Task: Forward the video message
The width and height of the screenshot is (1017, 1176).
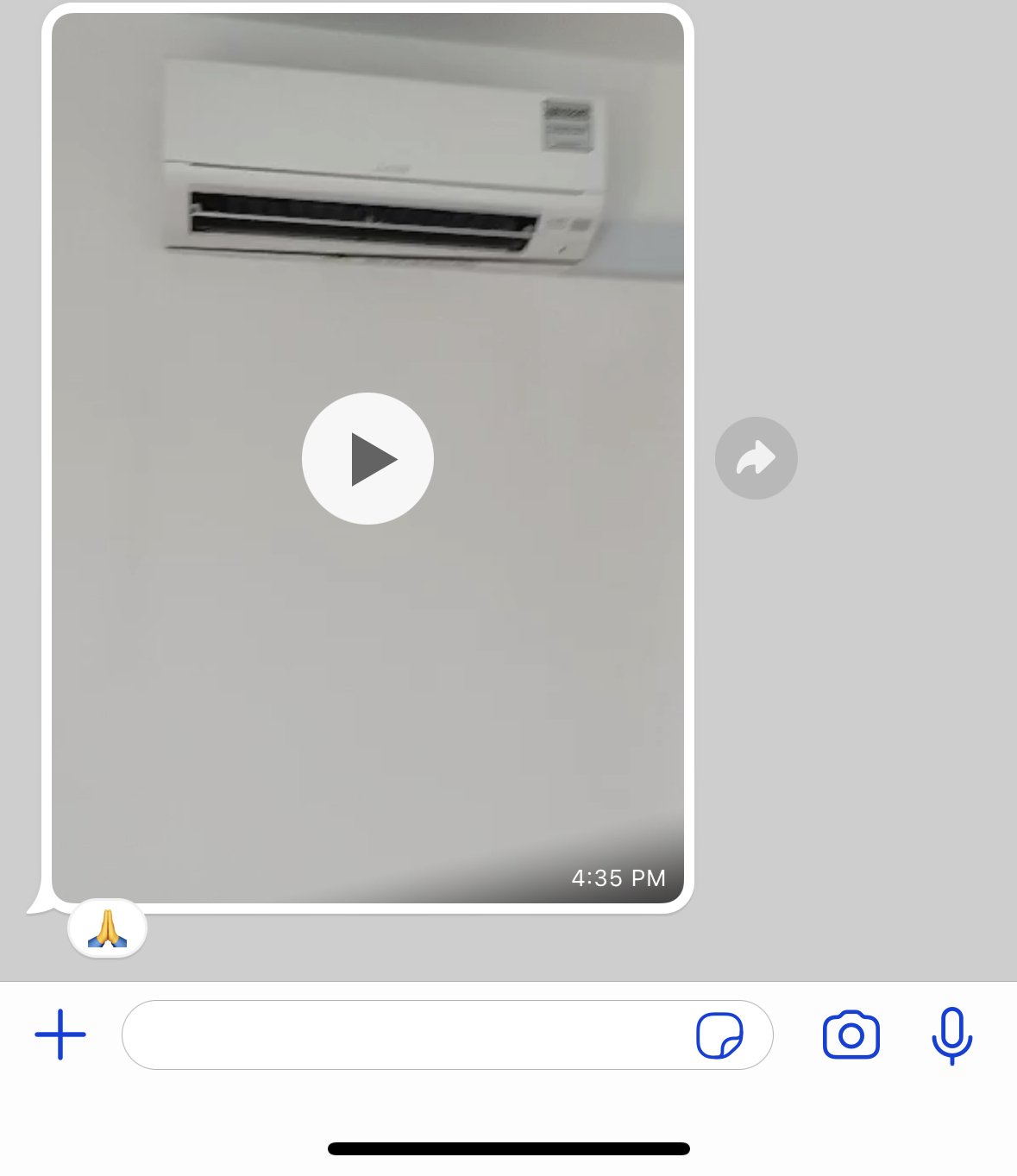Action: click(x=756, y=458)
